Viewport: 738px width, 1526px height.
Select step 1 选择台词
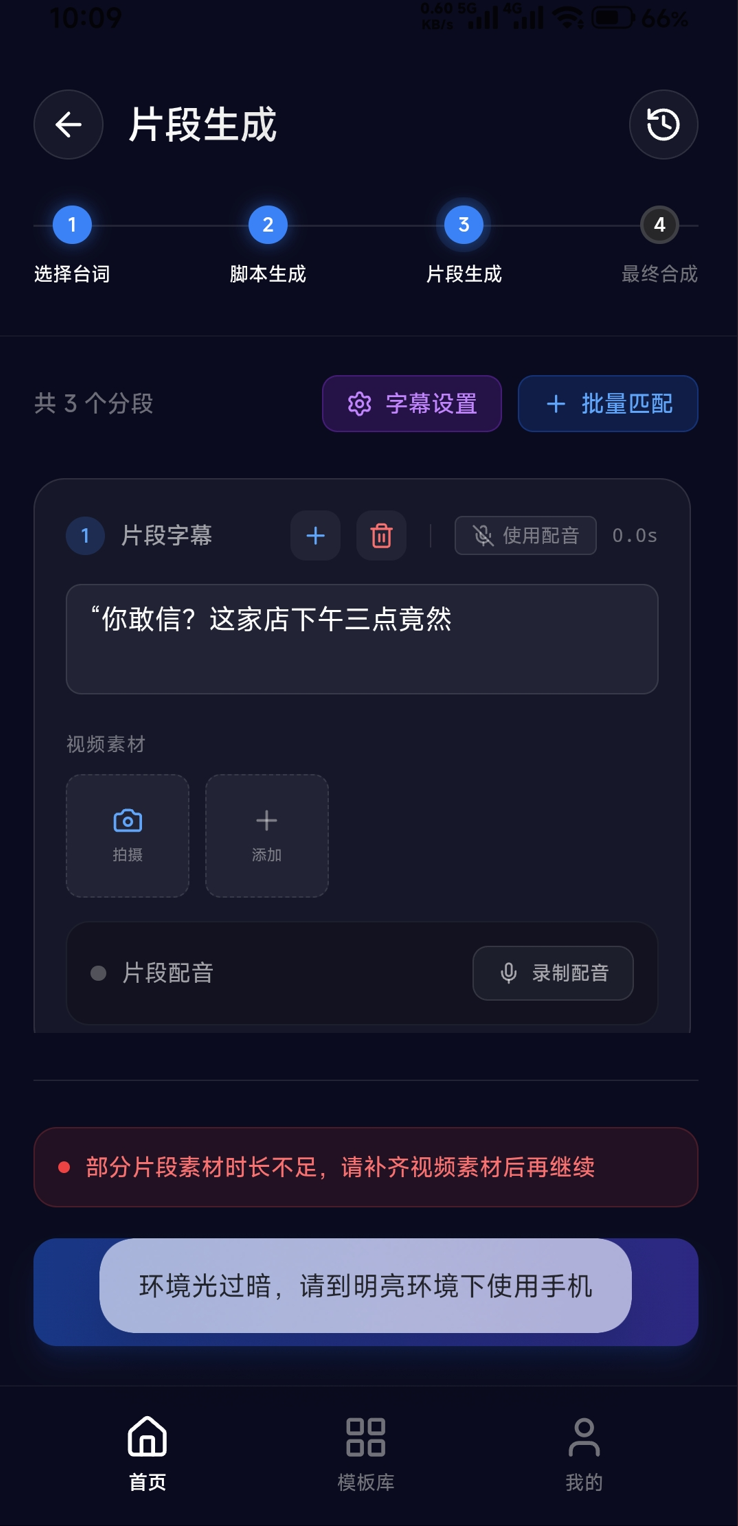pos(70,225)
